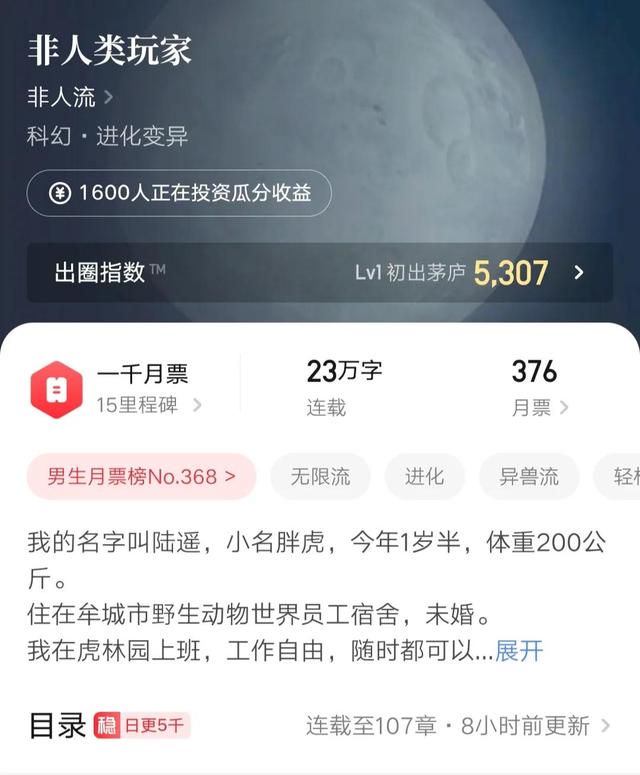Open the 非人流 category link
This screenshot has height=775, width=640.
click(x=70, y=97)
